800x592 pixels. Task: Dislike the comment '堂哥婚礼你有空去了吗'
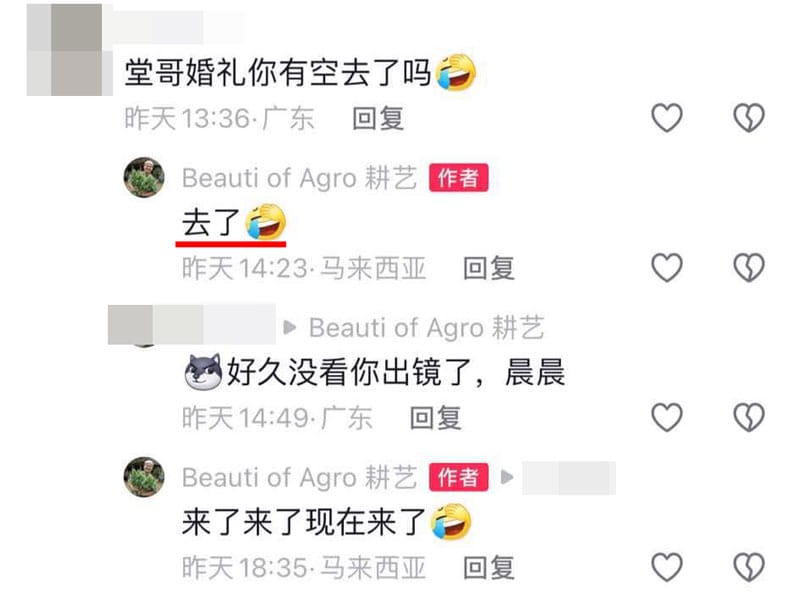[749, 118]
